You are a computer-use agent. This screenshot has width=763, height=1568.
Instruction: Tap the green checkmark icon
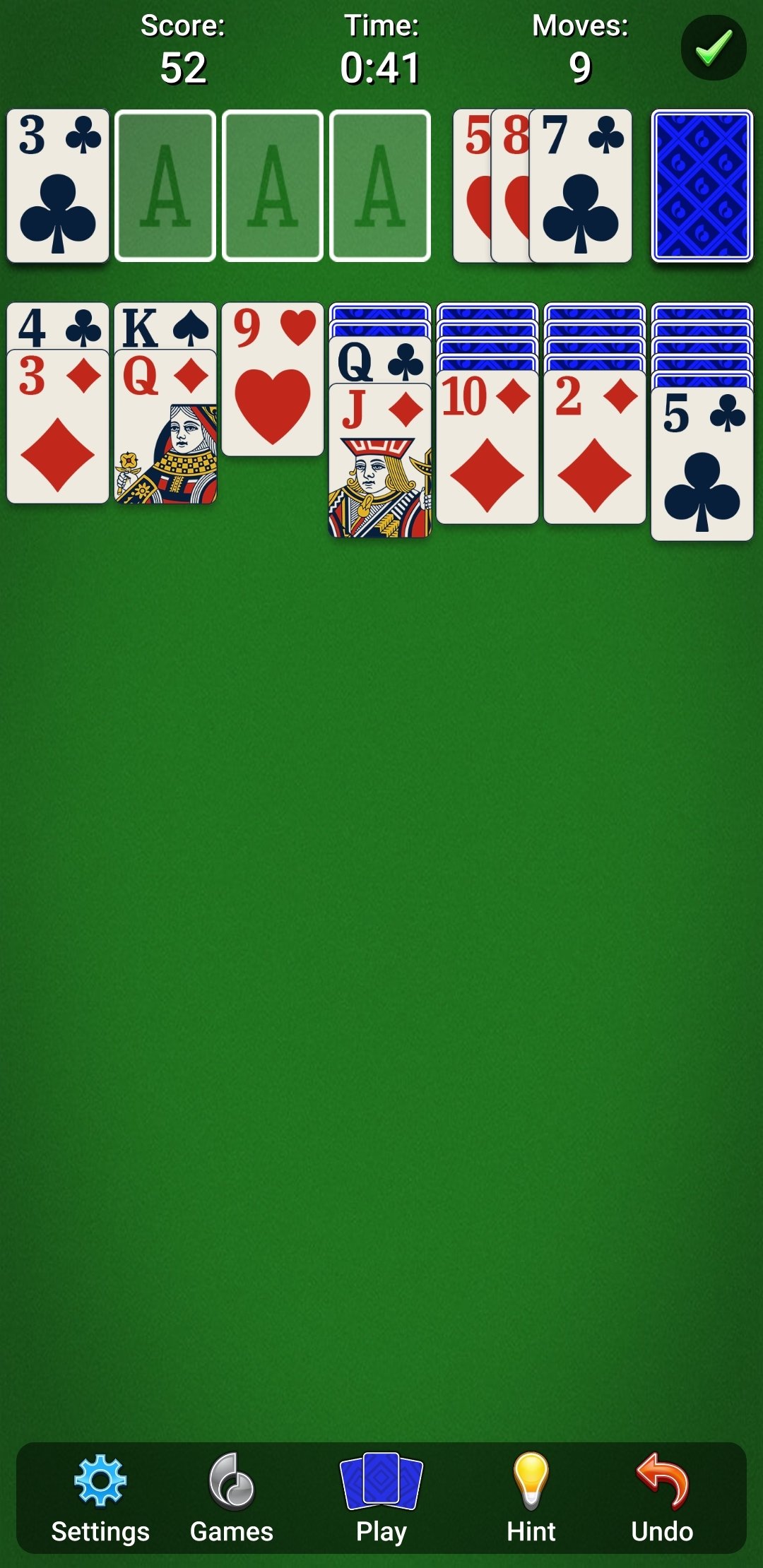[x=714, y=48]
